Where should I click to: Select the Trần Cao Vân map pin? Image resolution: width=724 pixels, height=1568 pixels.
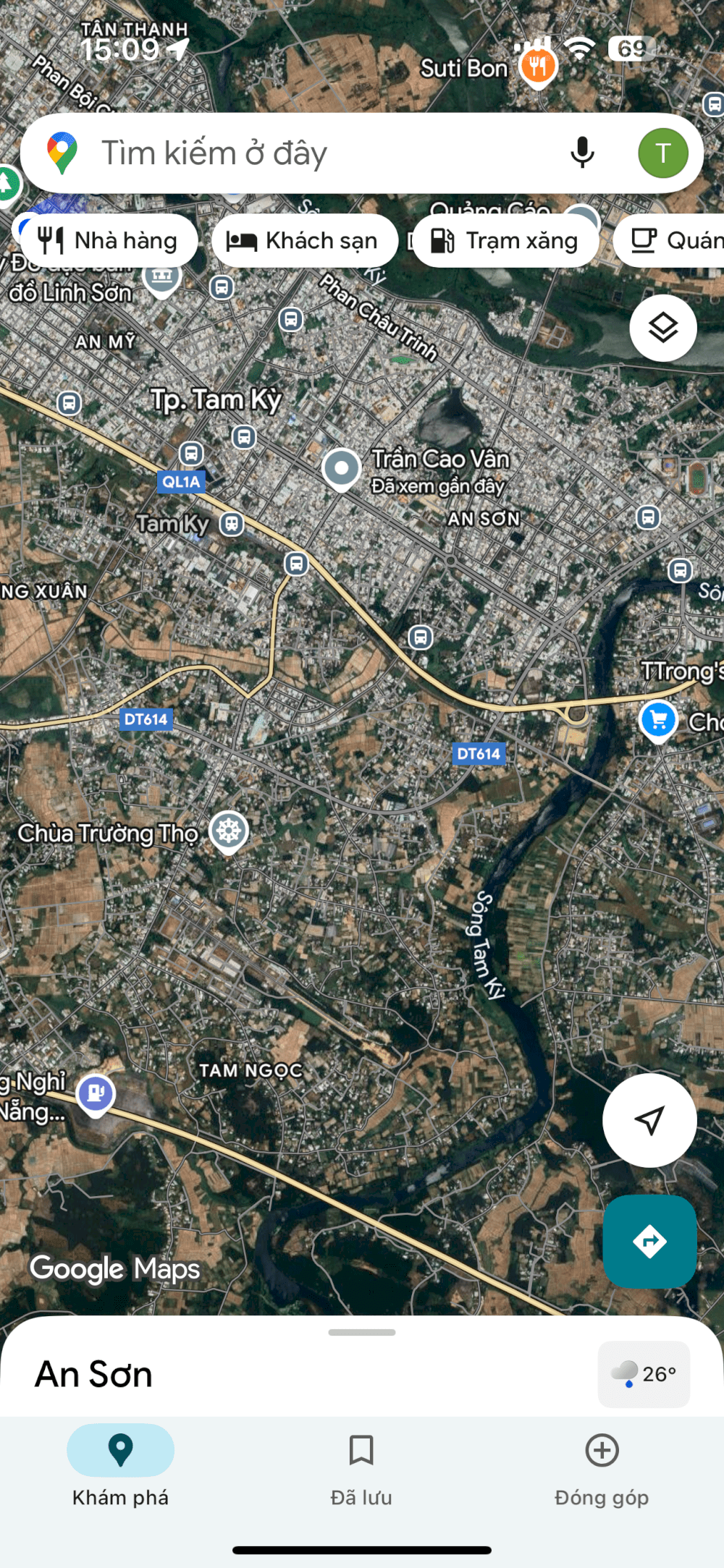(x=342, y=469)
